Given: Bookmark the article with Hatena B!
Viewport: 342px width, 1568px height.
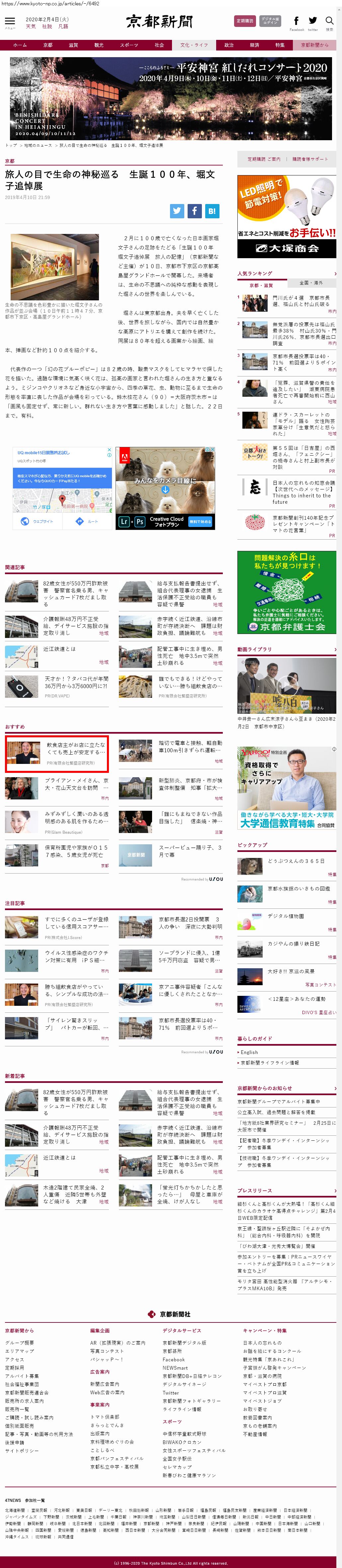Looking at the screenshot, I should (x=211, y=211).
